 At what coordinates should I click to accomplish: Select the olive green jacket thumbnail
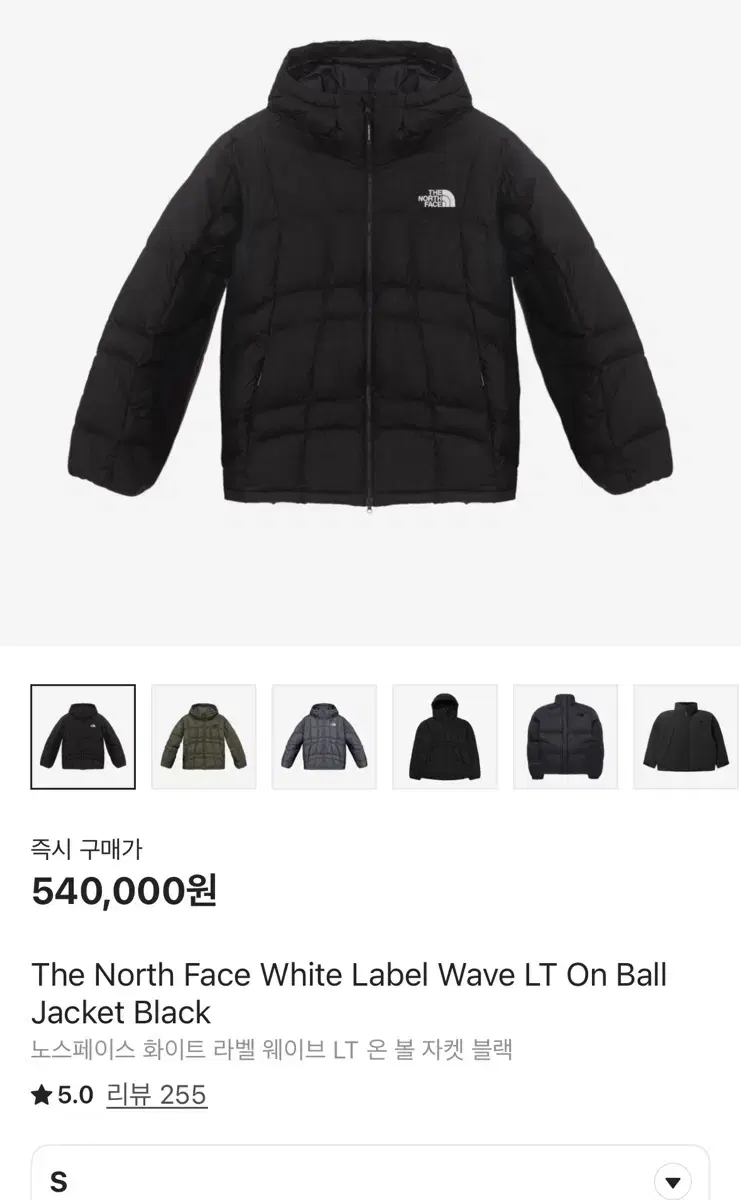[203, 736]
